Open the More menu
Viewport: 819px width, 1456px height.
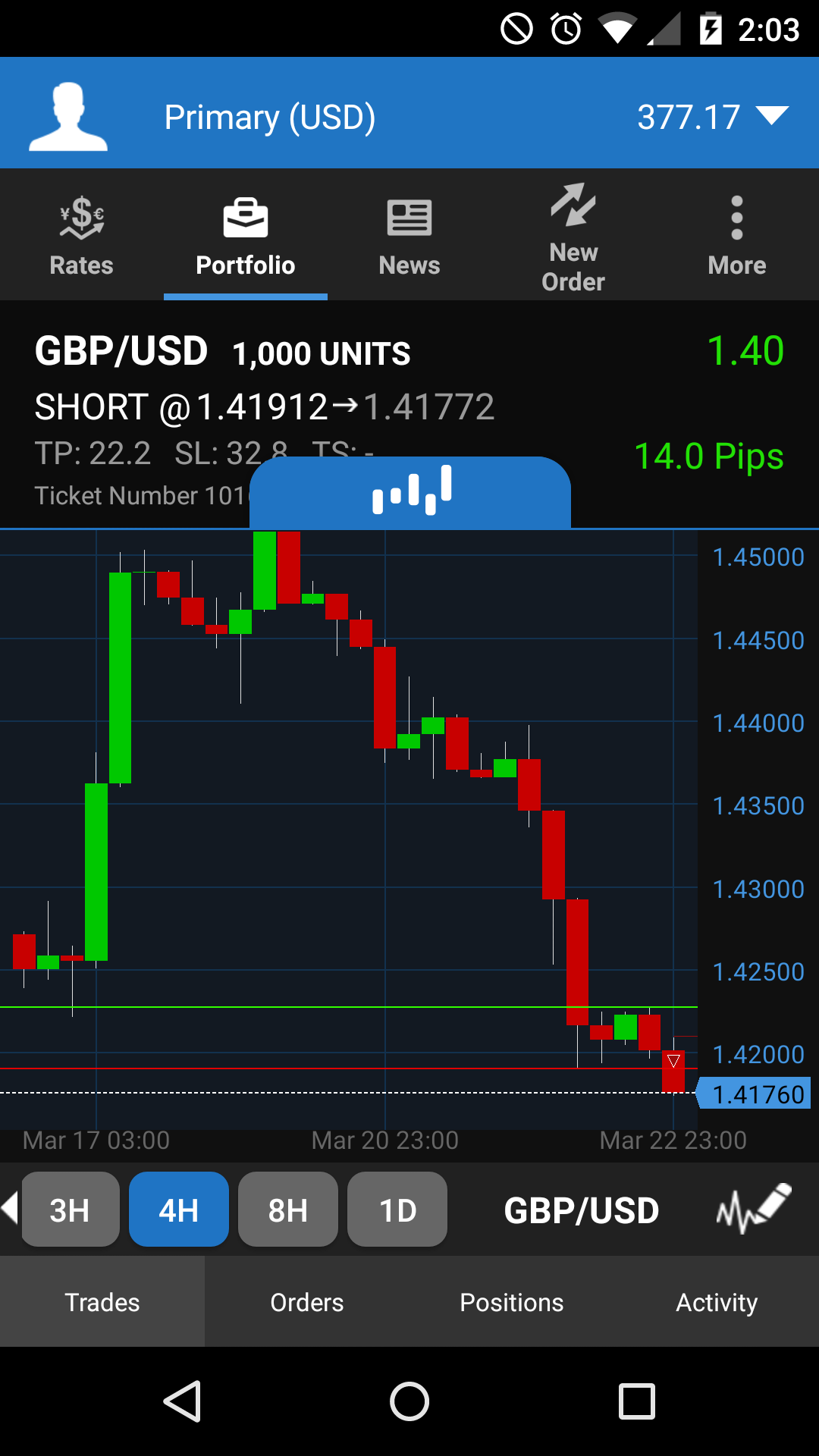pyautogui.click(x=736, y=234)
